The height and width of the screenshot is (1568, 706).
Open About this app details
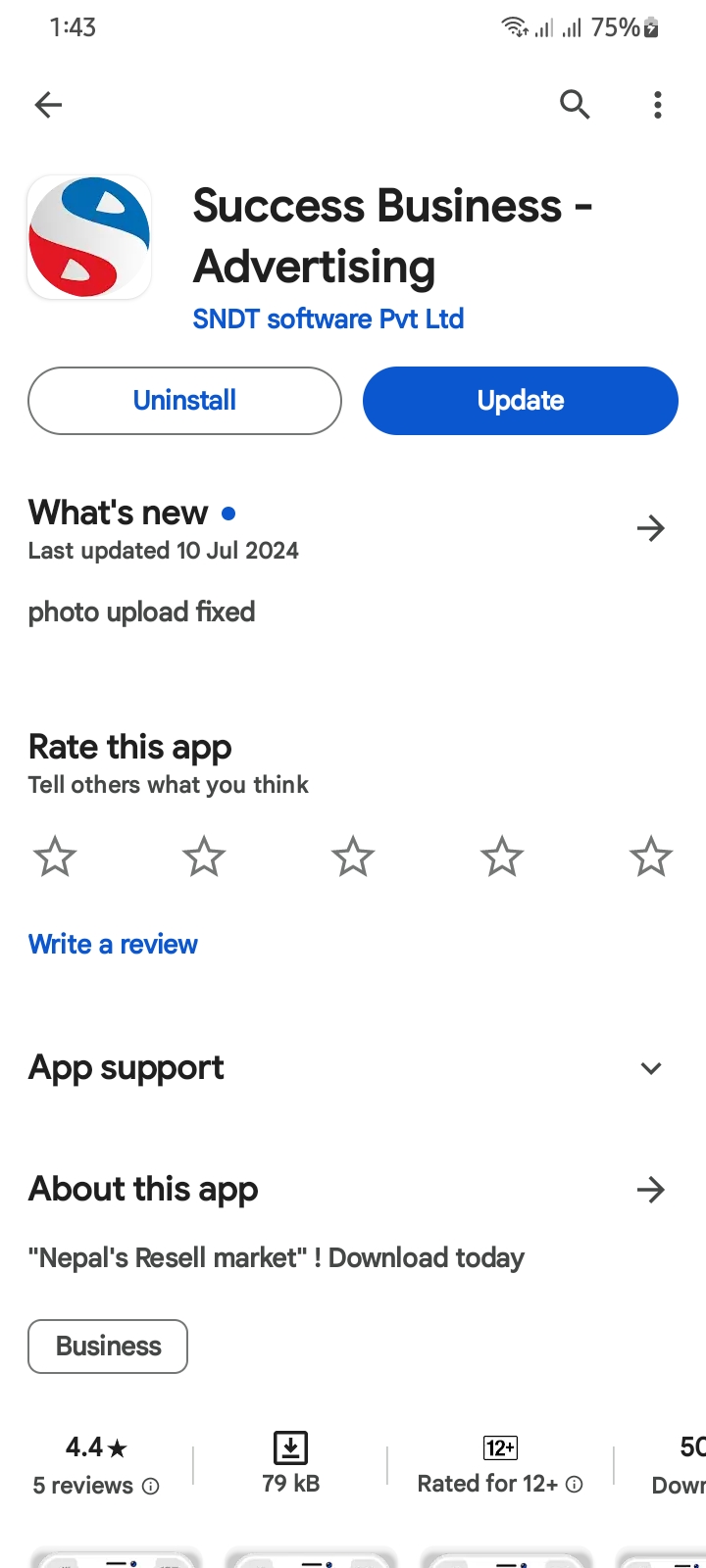(650, 1190)
